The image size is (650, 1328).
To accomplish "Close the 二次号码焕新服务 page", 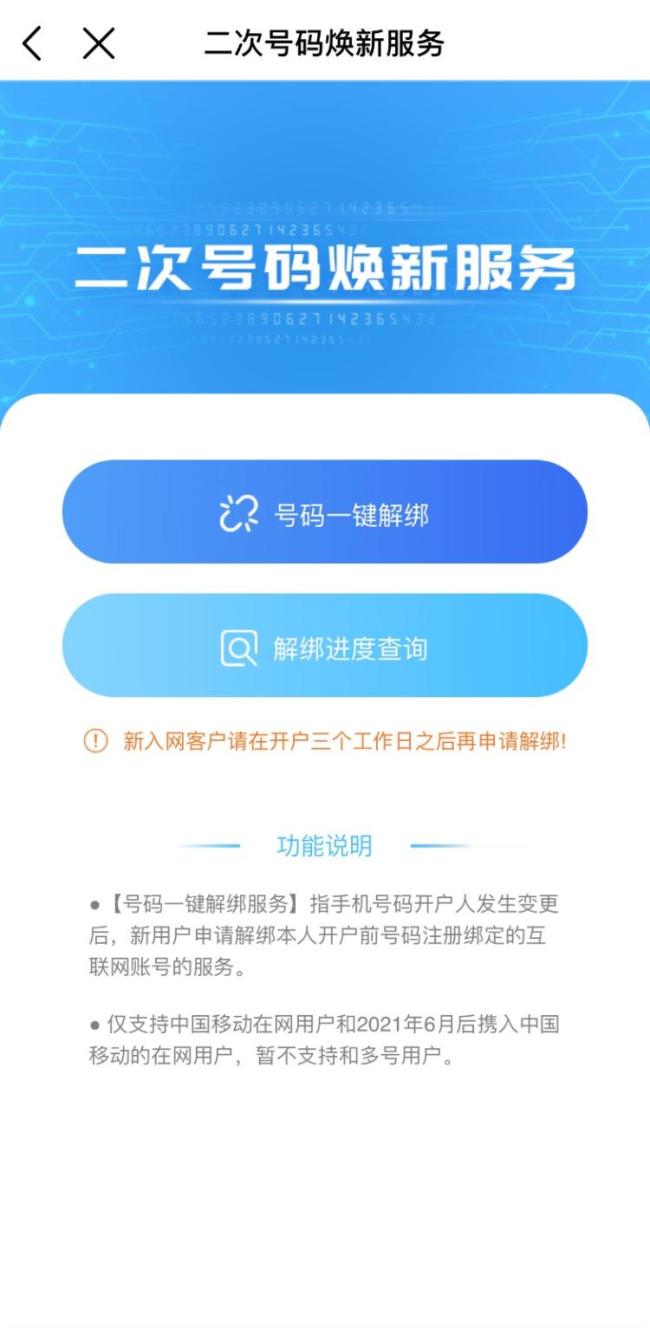I will coord(98,43).
